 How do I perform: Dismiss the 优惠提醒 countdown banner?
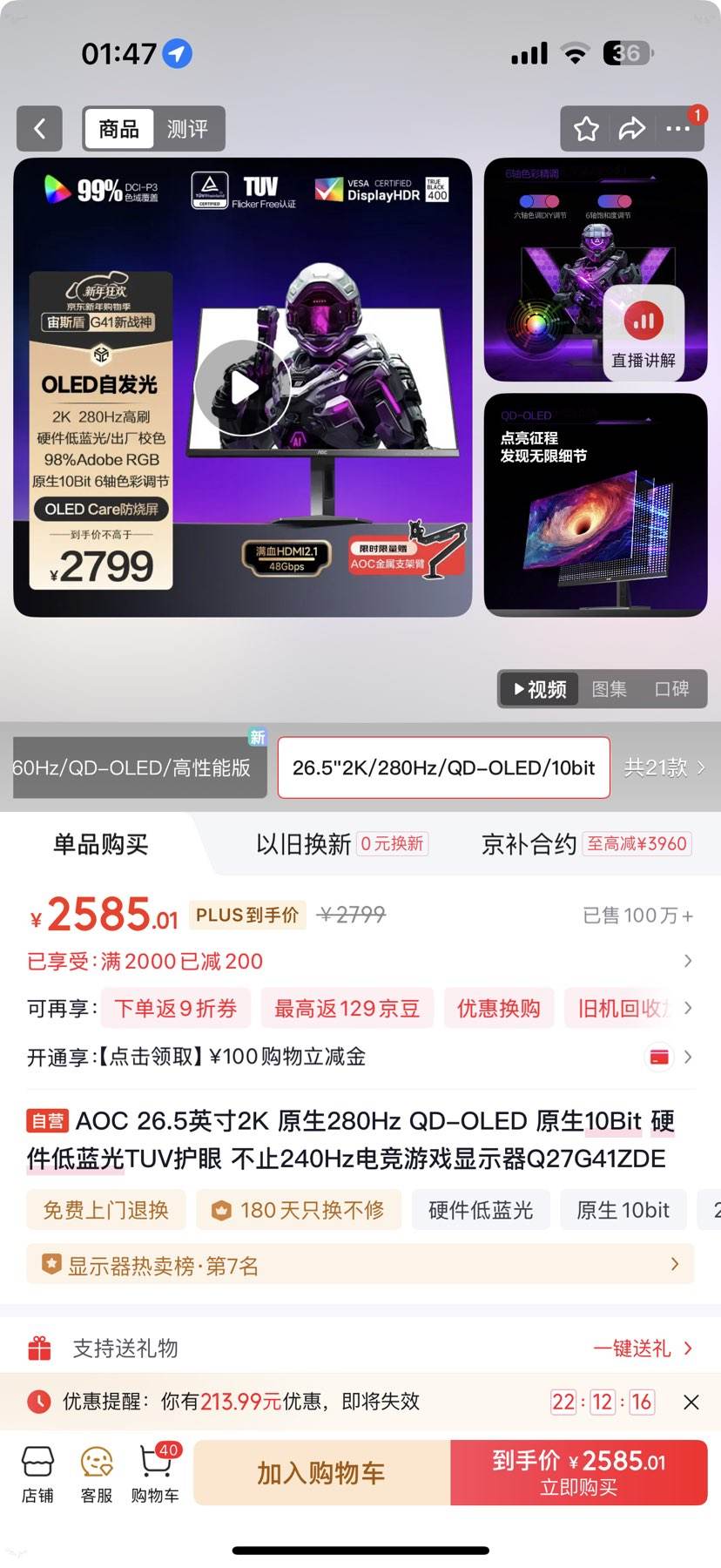[691, 1402]
